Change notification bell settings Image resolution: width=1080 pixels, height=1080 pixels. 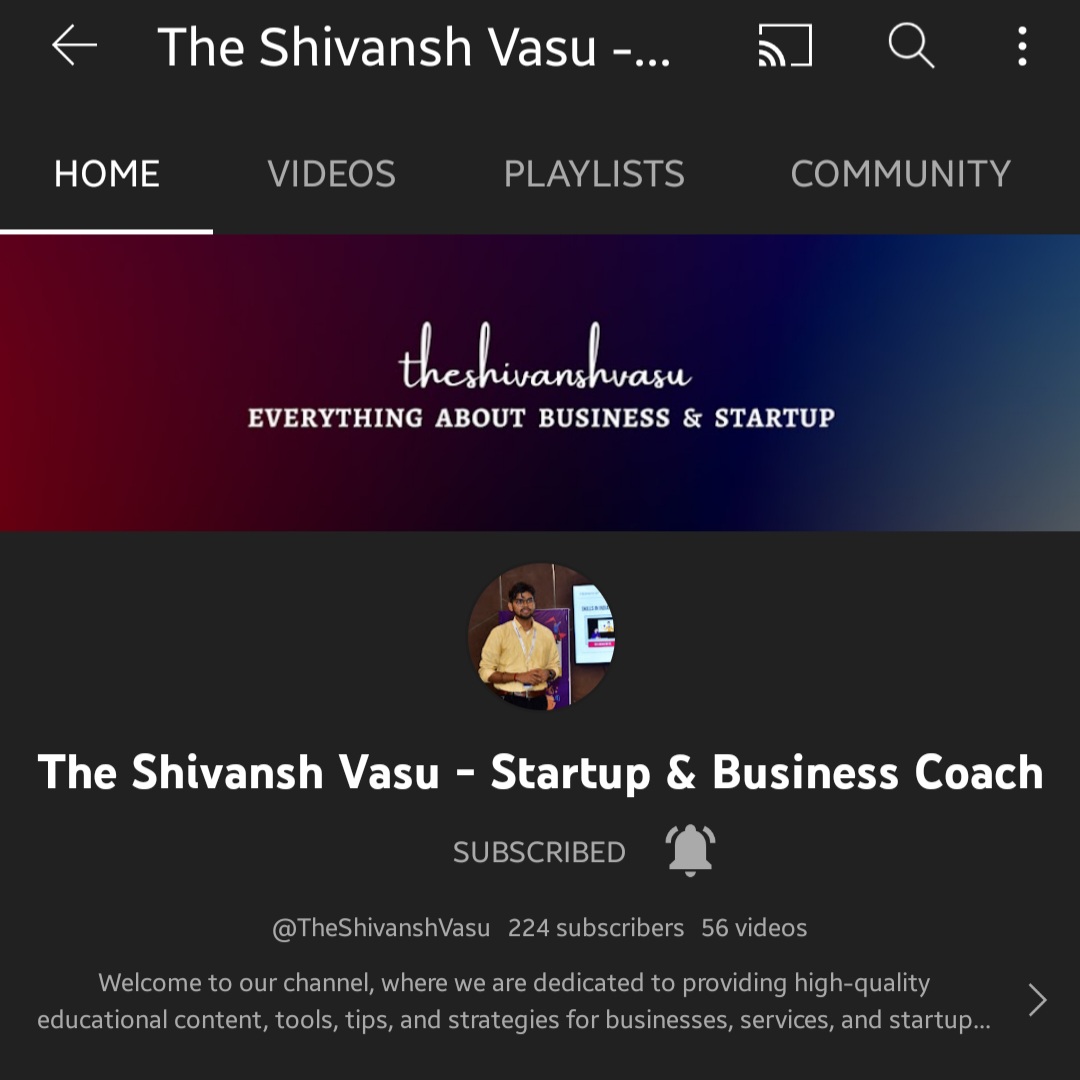690,851
